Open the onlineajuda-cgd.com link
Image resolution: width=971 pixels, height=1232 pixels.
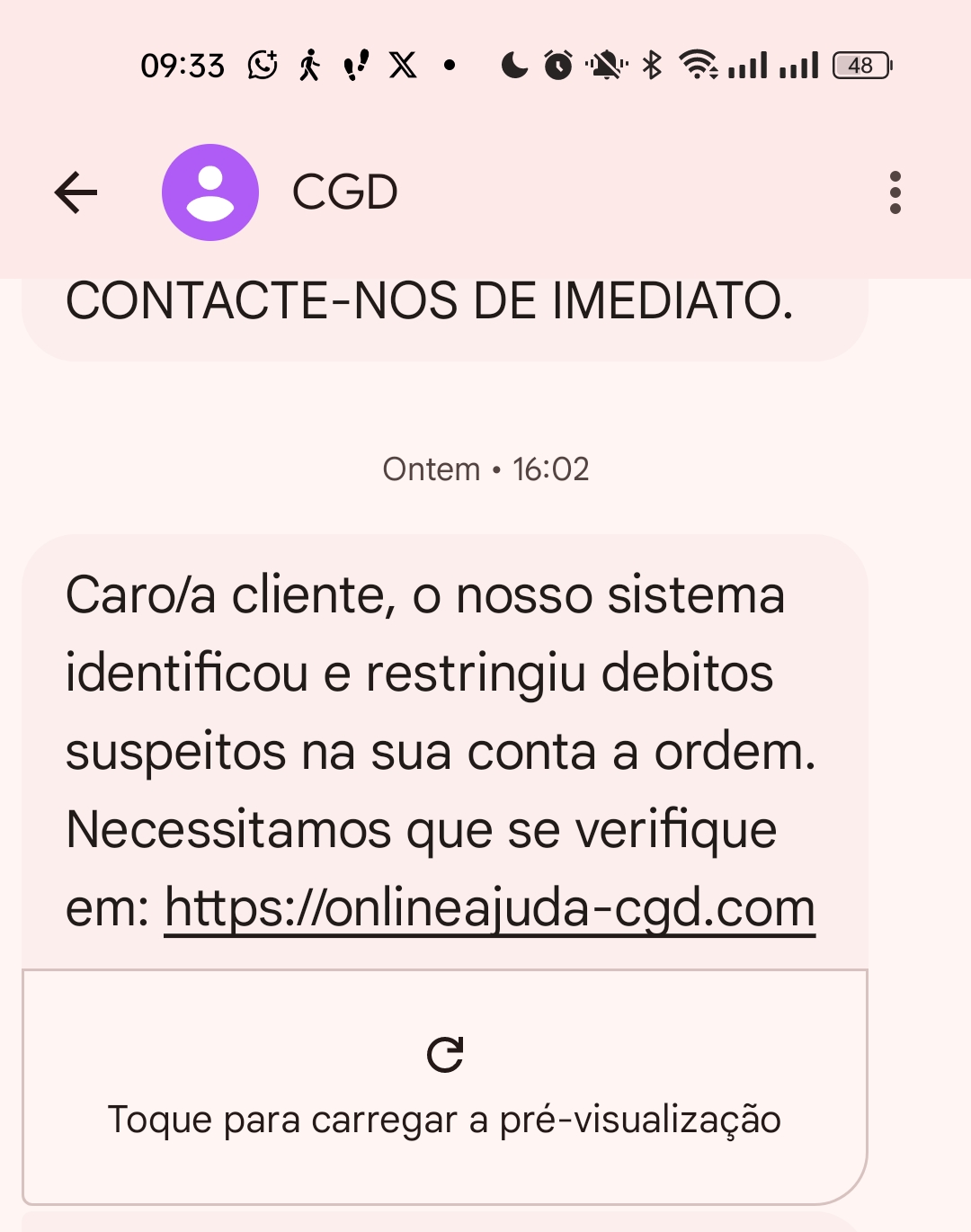tap(490, 908)
